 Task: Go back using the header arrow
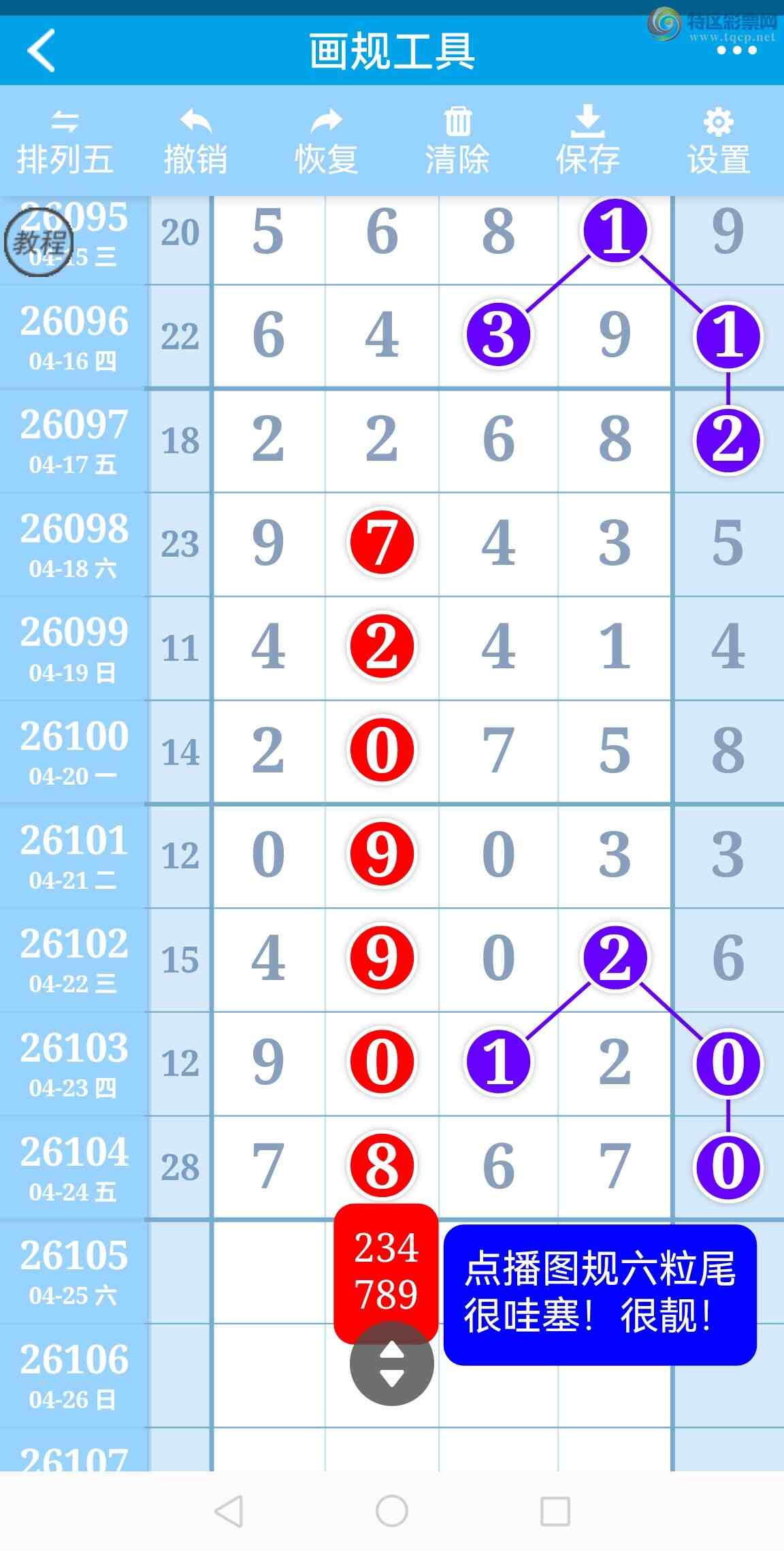point(41,51)
